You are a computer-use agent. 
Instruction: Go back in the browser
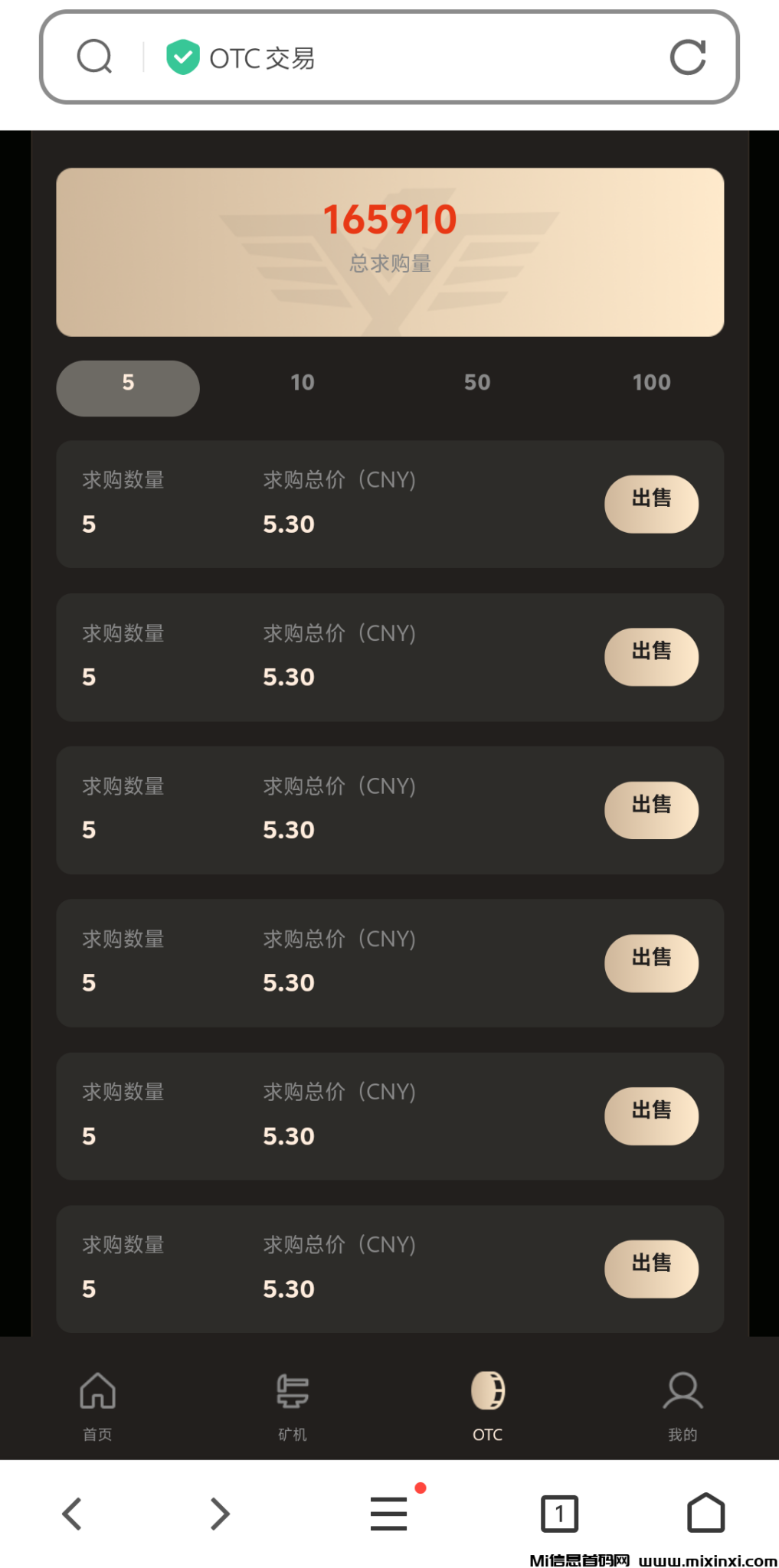[x=72, y=1514]
